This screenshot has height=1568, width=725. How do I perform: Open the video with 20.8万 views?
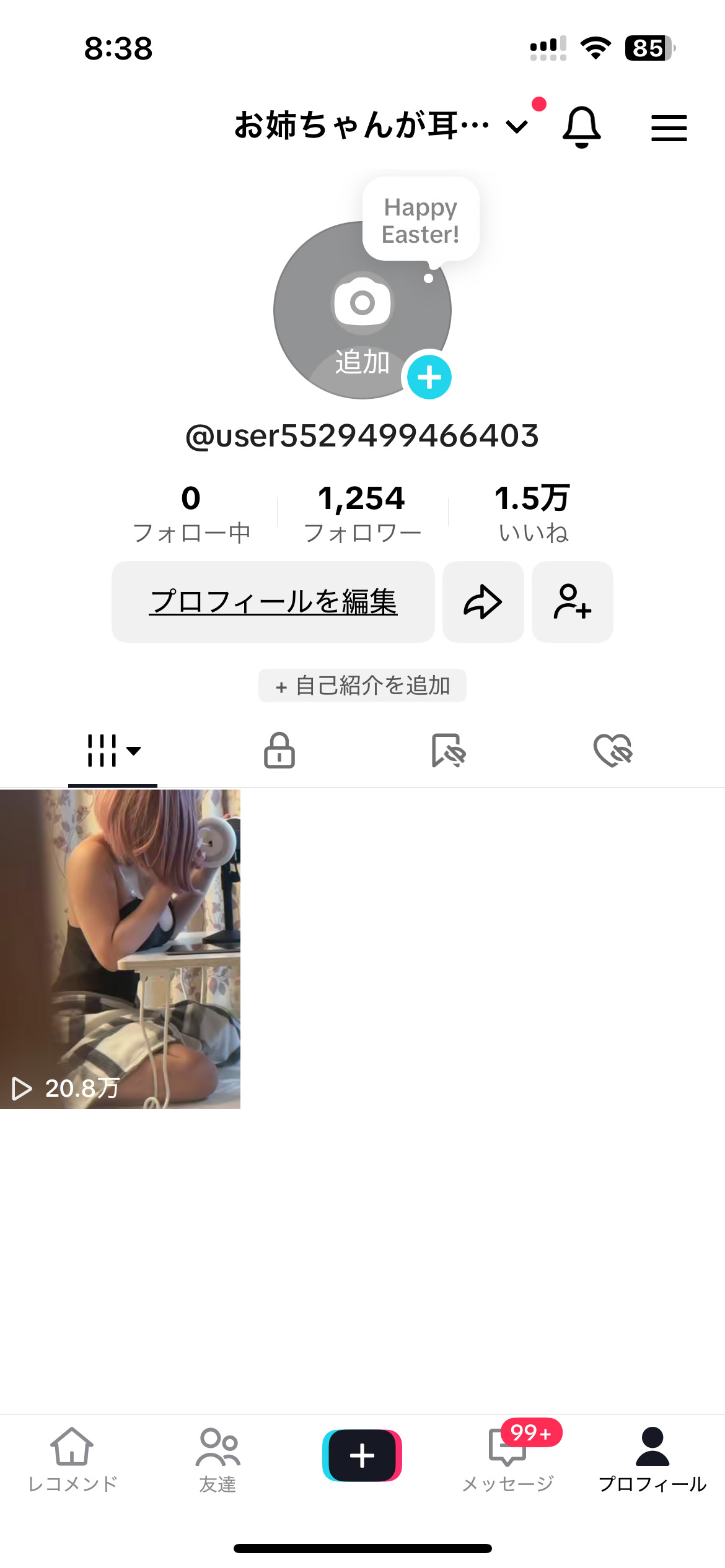(x=120, y=949)
